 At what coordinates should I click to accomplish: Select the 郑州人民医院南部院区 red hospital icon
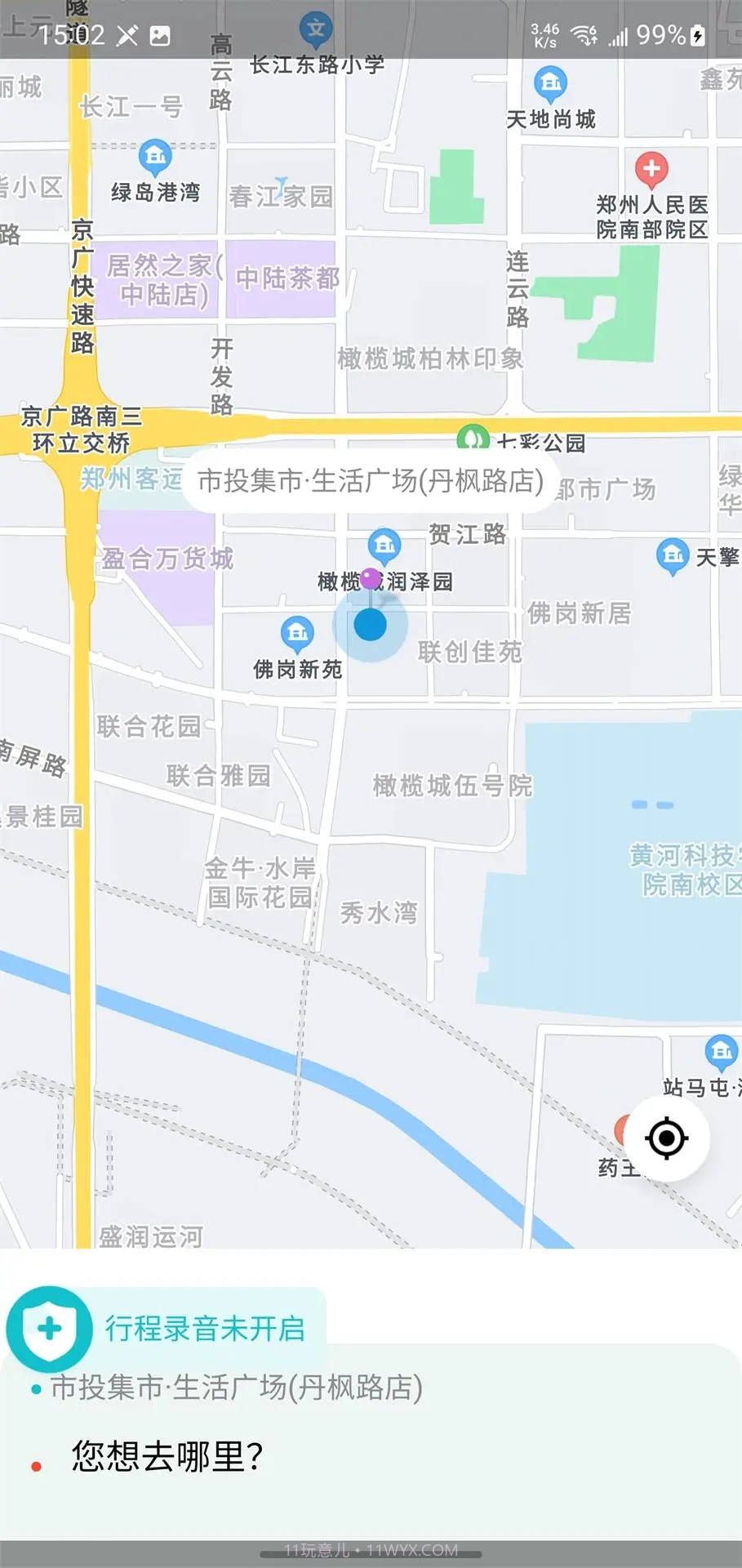click(x=652, y=169)
